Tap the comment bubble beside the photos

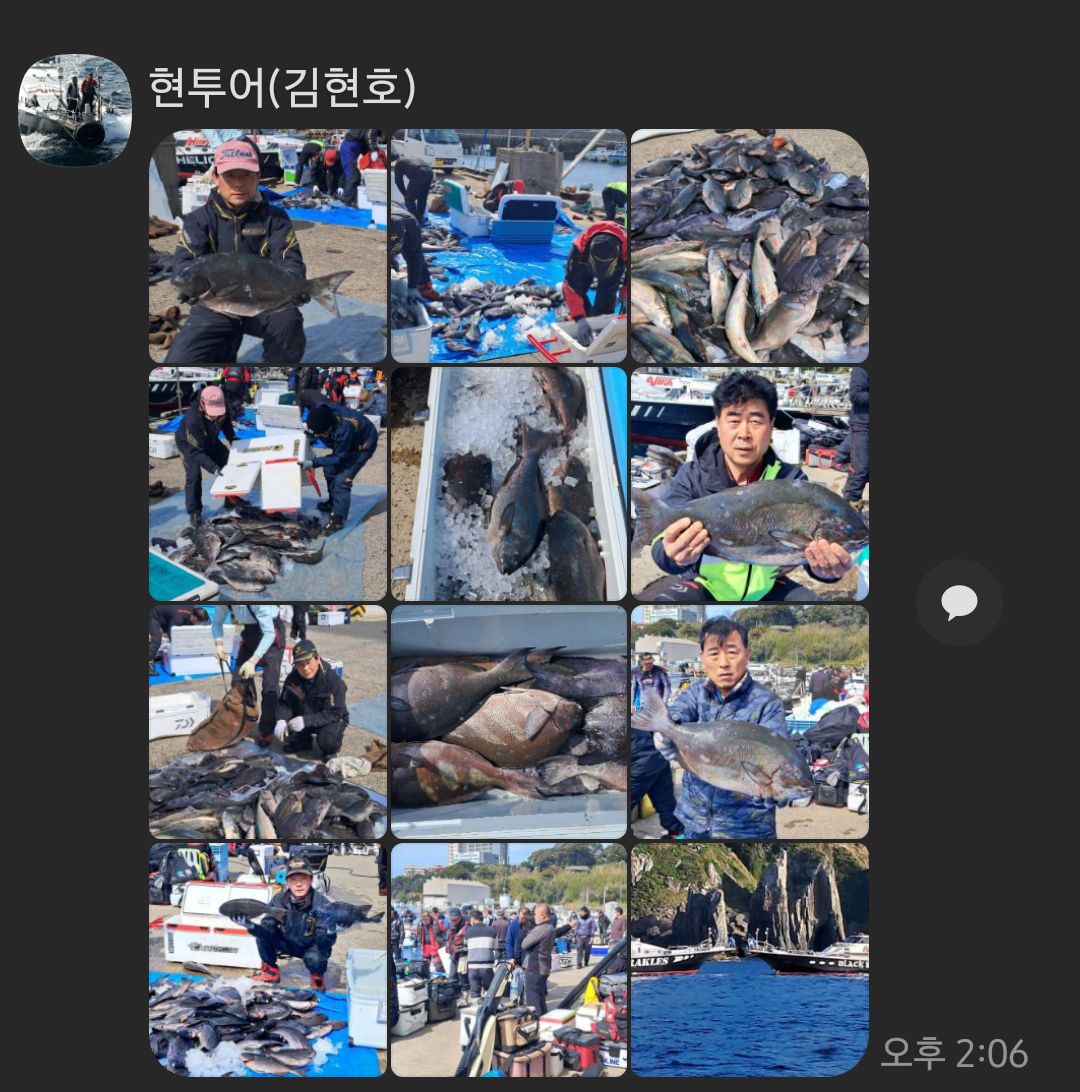(x=959, y=602)
